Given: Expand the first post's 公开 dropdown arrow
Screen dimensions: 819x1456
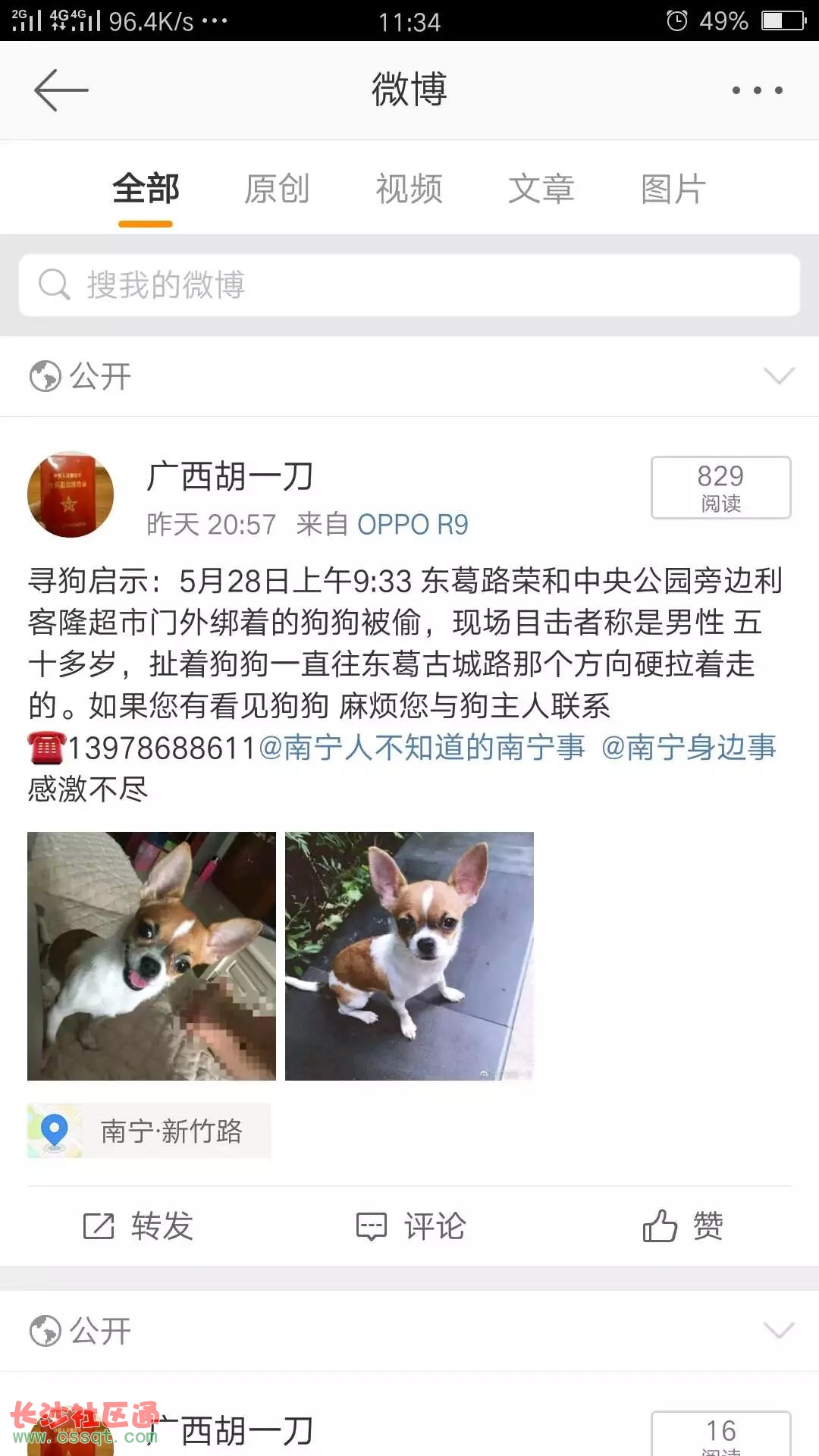Looking at the screenshot, I should (779, 375).
